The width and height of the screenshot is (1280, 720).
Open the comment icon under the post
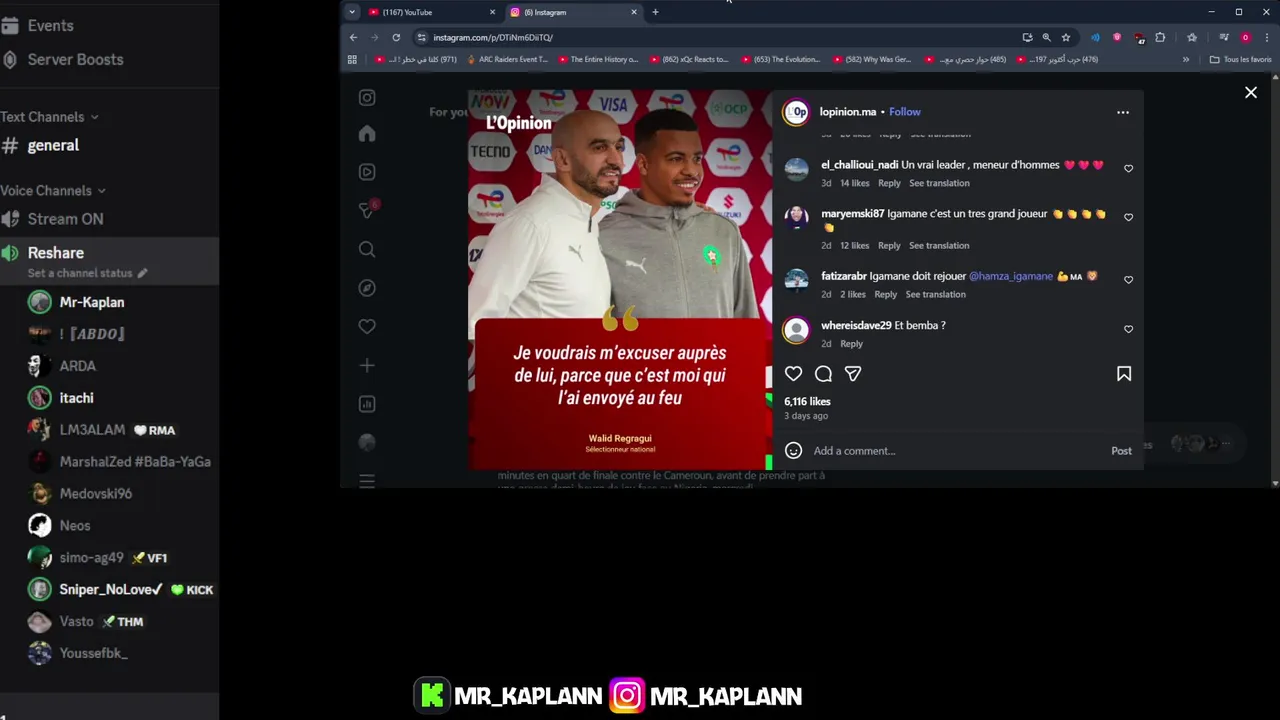[823, 373]
